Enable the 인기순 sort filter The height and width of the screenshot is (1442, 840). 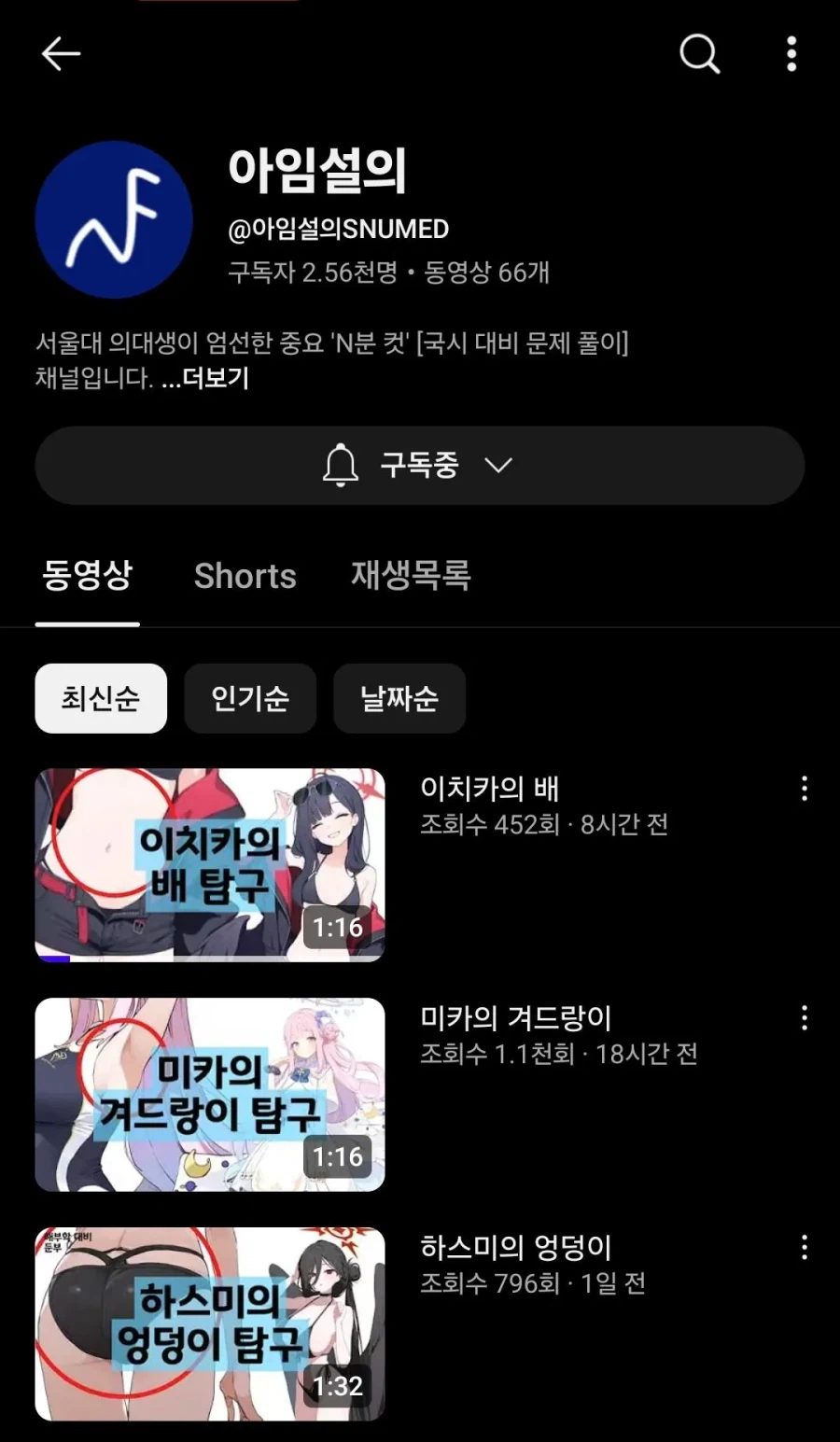(x=249, y=698)
